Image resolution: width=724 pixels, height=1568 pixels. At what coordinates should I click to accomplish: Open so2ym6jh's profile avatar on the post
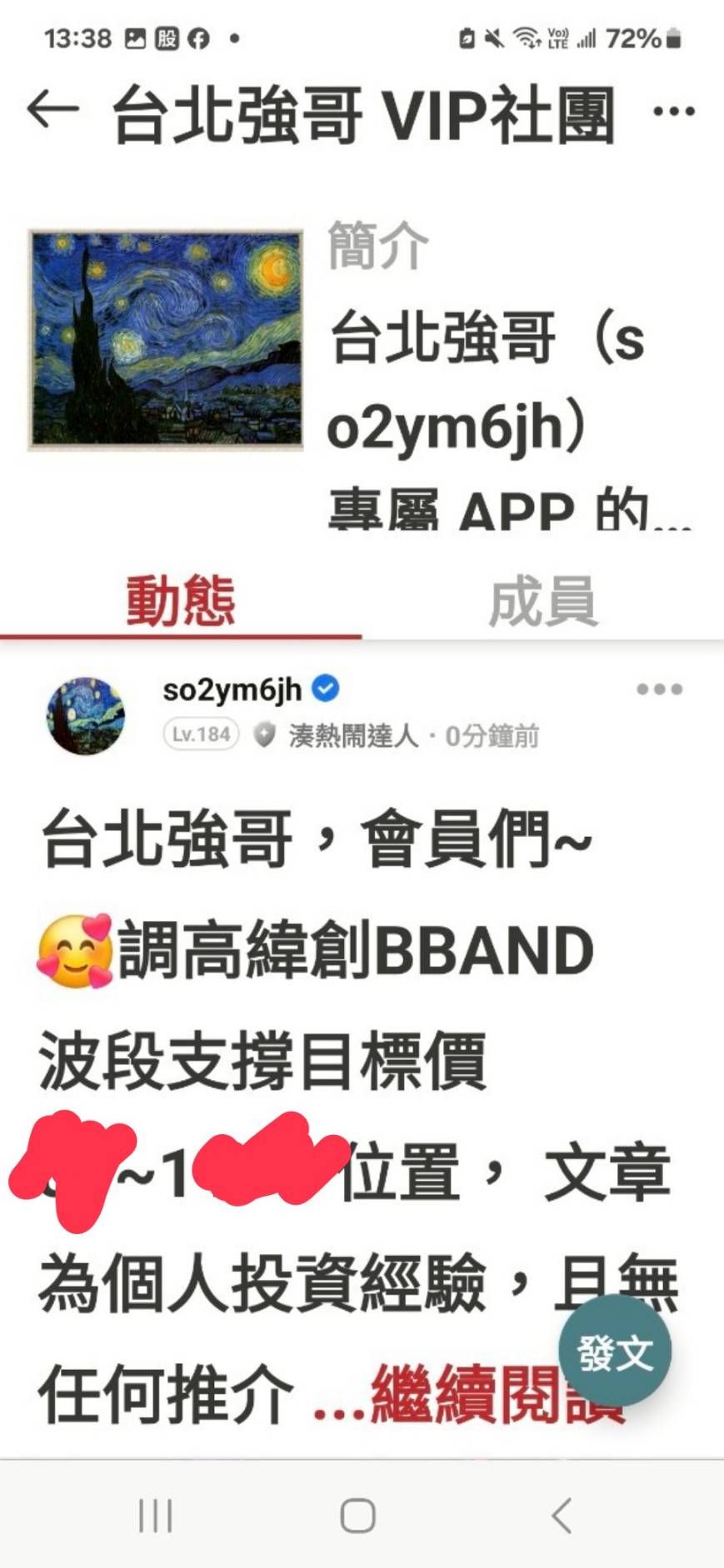pyautogui.click(x=85, y=716)
